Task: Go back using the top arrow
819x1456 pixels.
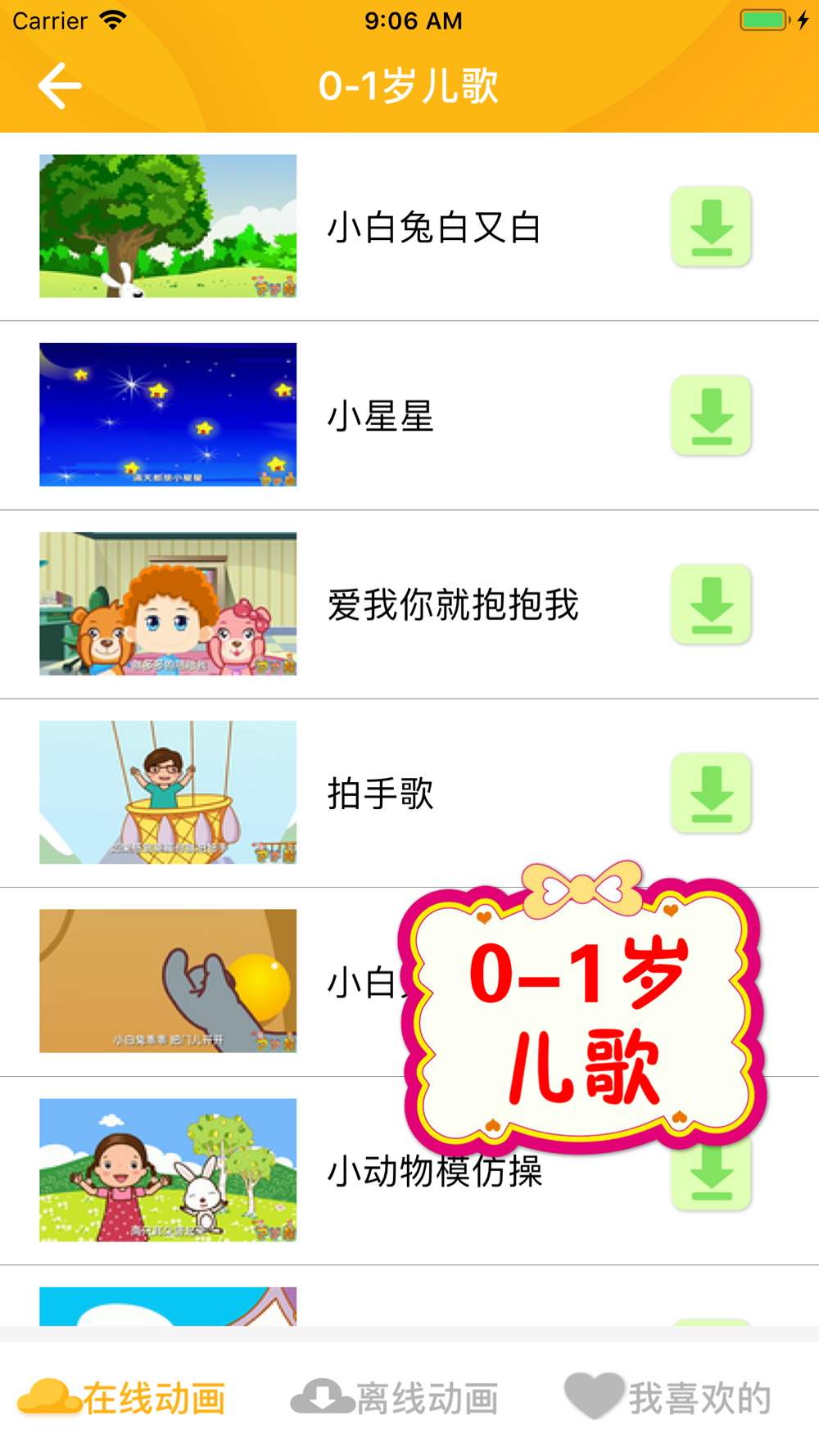Action: pyautogui.click(x=60, y=86)
